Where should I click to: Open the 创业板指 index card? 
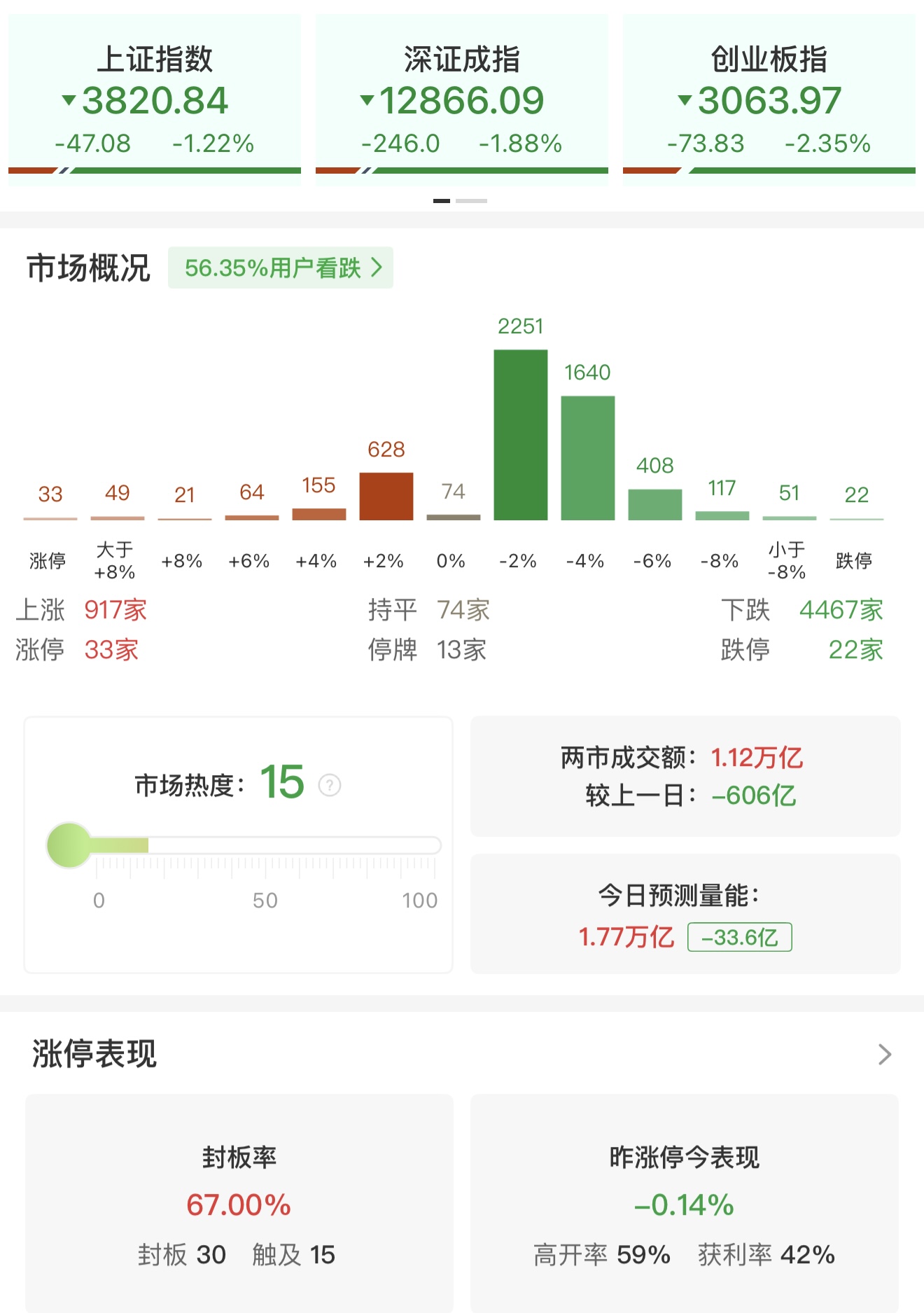[x=769, y=100]
